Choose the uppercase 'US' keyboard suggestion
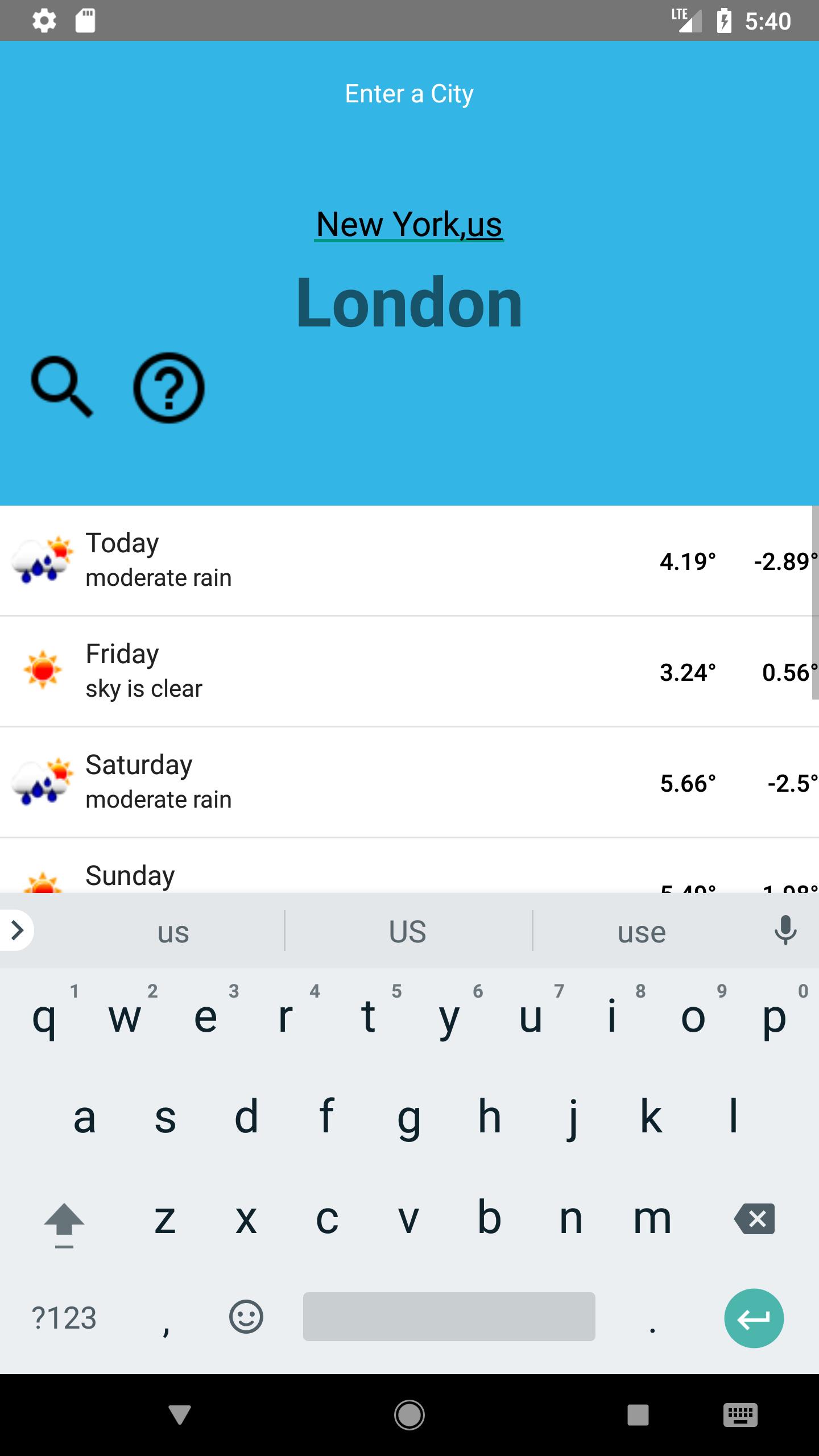The height and width of the screenshot is (1456, 819). coord(408,932)
